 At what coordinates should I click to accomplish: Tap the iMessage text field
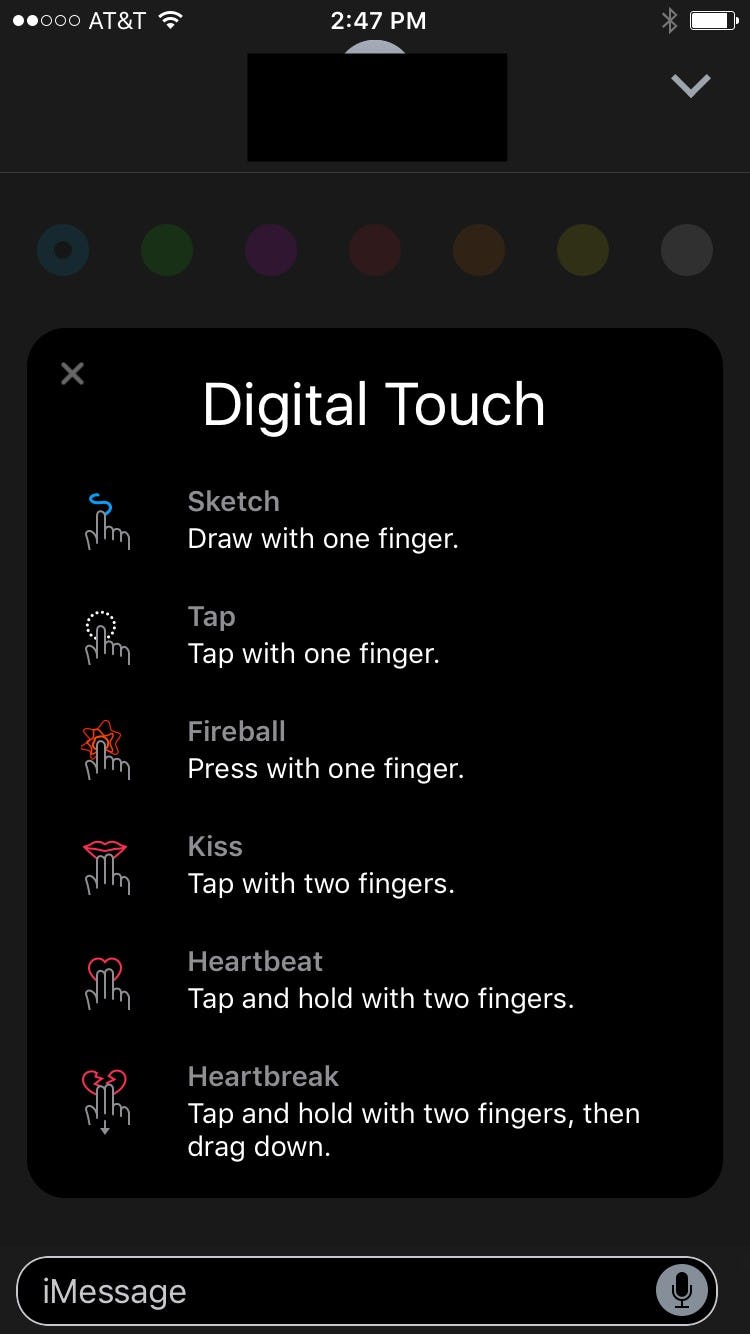coord(330,1290)
